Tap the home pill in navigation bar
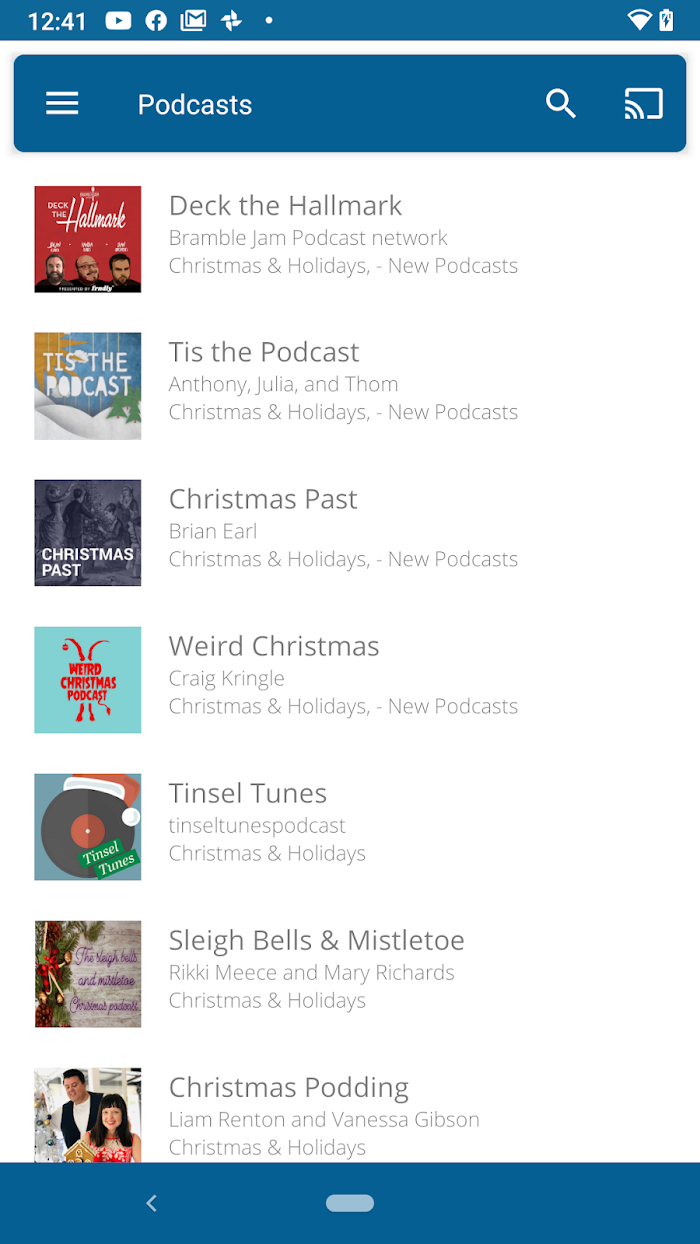700x1244 pixels. point(350,1203)
